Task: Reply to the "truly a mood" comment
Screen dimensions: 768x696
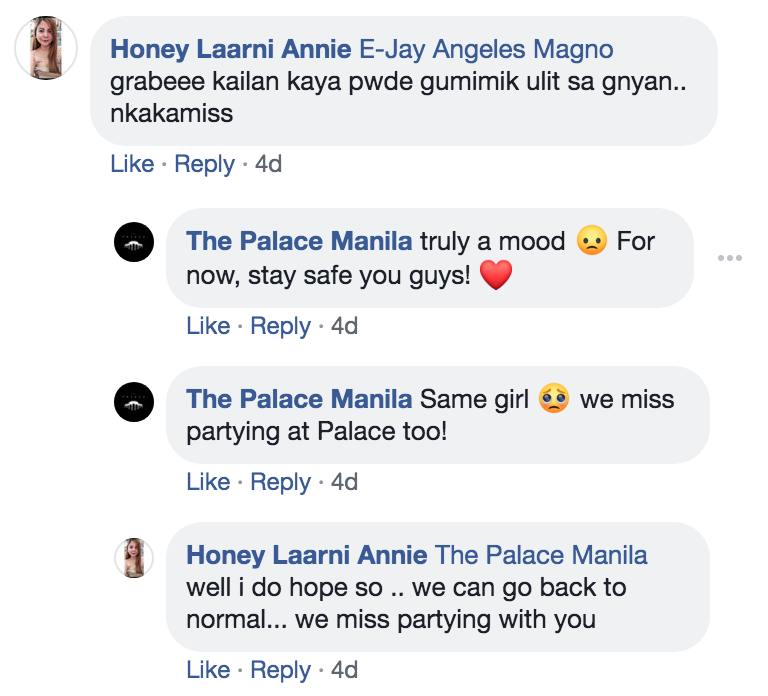Action: click(280, 326)
